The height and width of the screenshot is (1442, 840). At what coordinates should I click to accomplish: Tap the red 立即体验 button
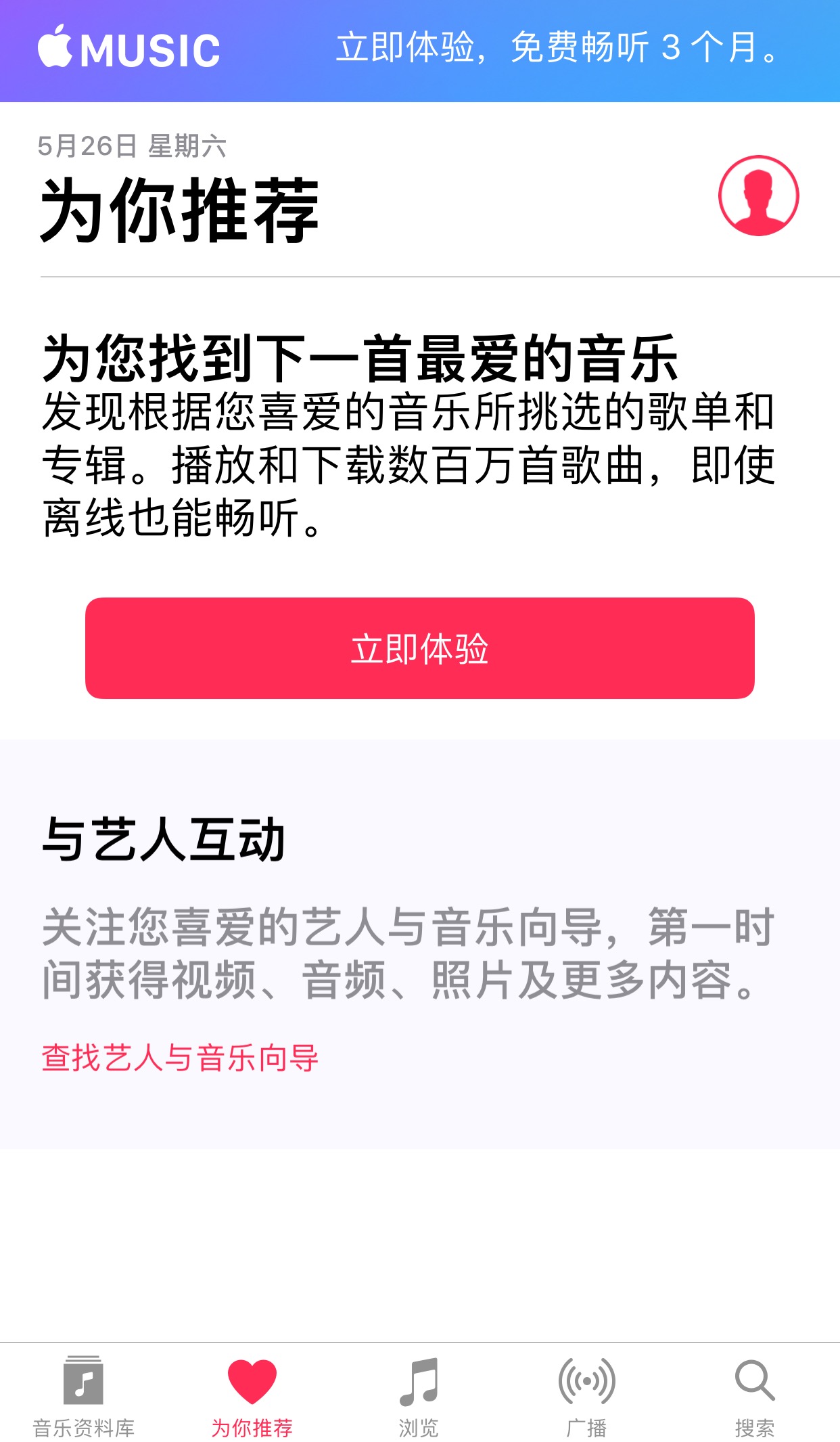(x=419, y=648)
